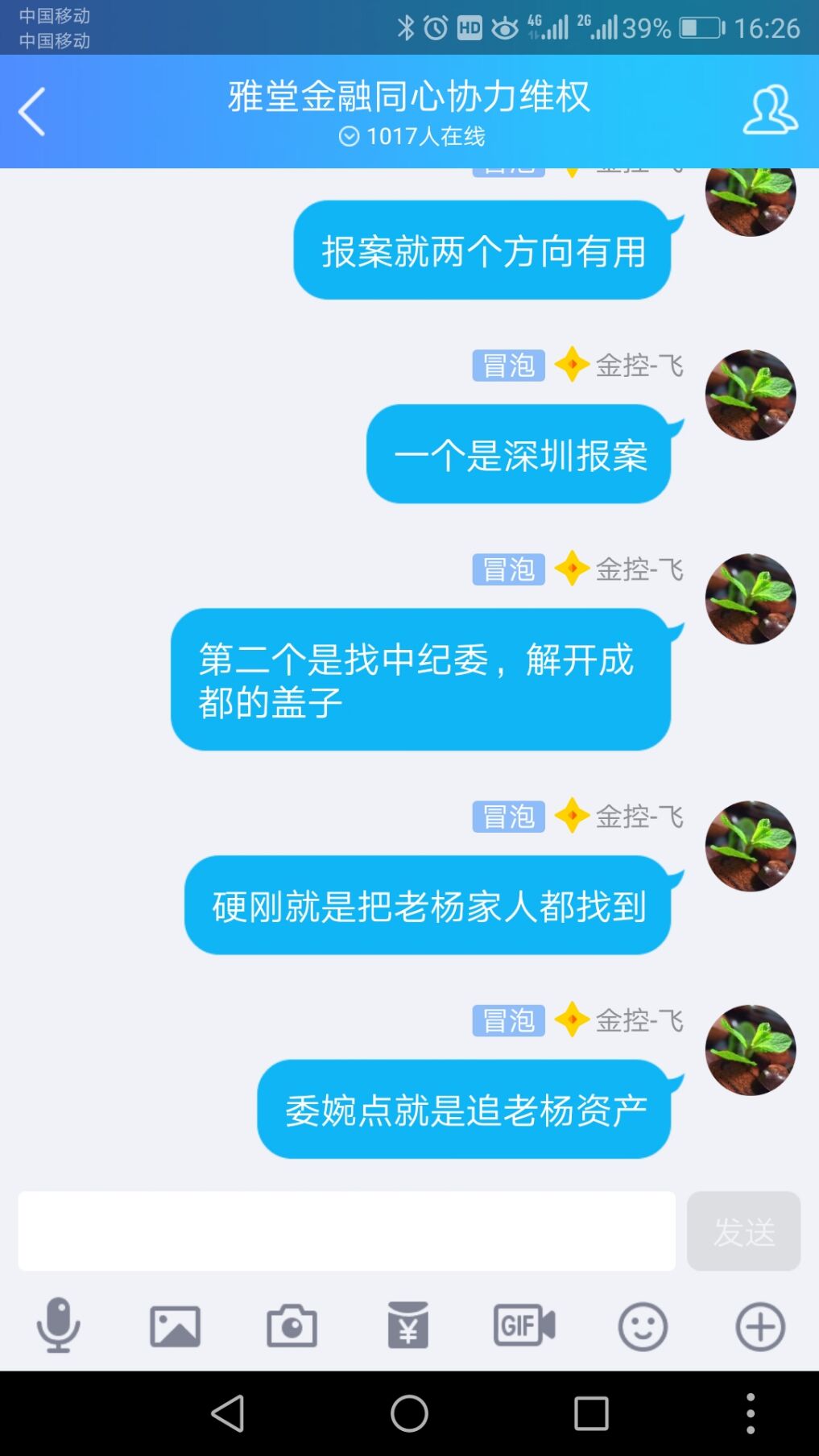Open the emoji smiley panel
Viewport: 819px width, 1456px height.
point(642,1326)
